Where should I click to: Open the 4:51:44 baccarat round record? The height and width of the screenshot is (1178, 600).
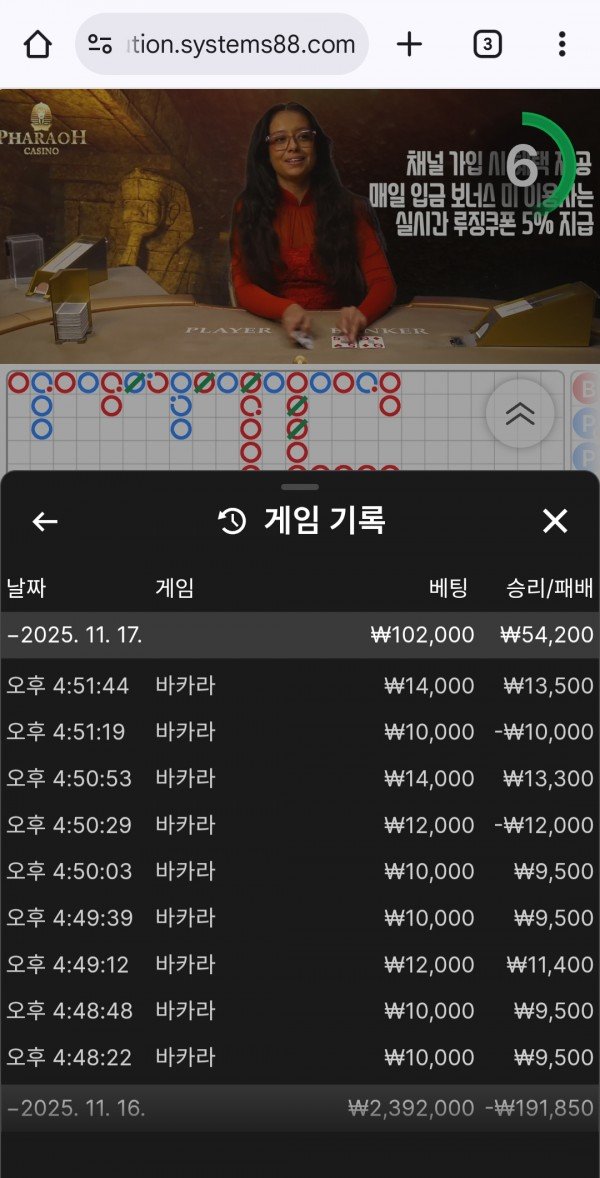coord(300,686)
